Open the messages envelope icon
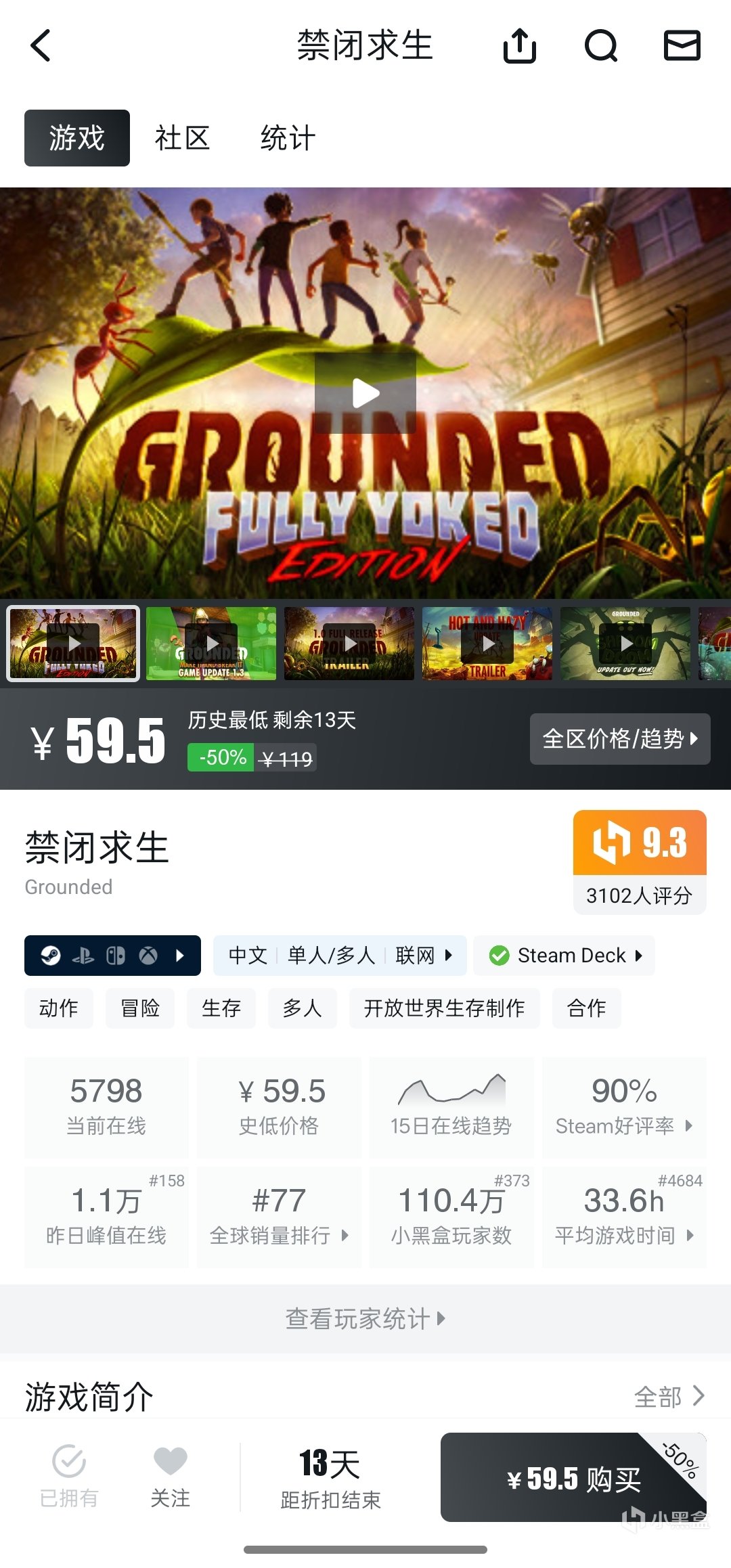 tap(682, 46)
